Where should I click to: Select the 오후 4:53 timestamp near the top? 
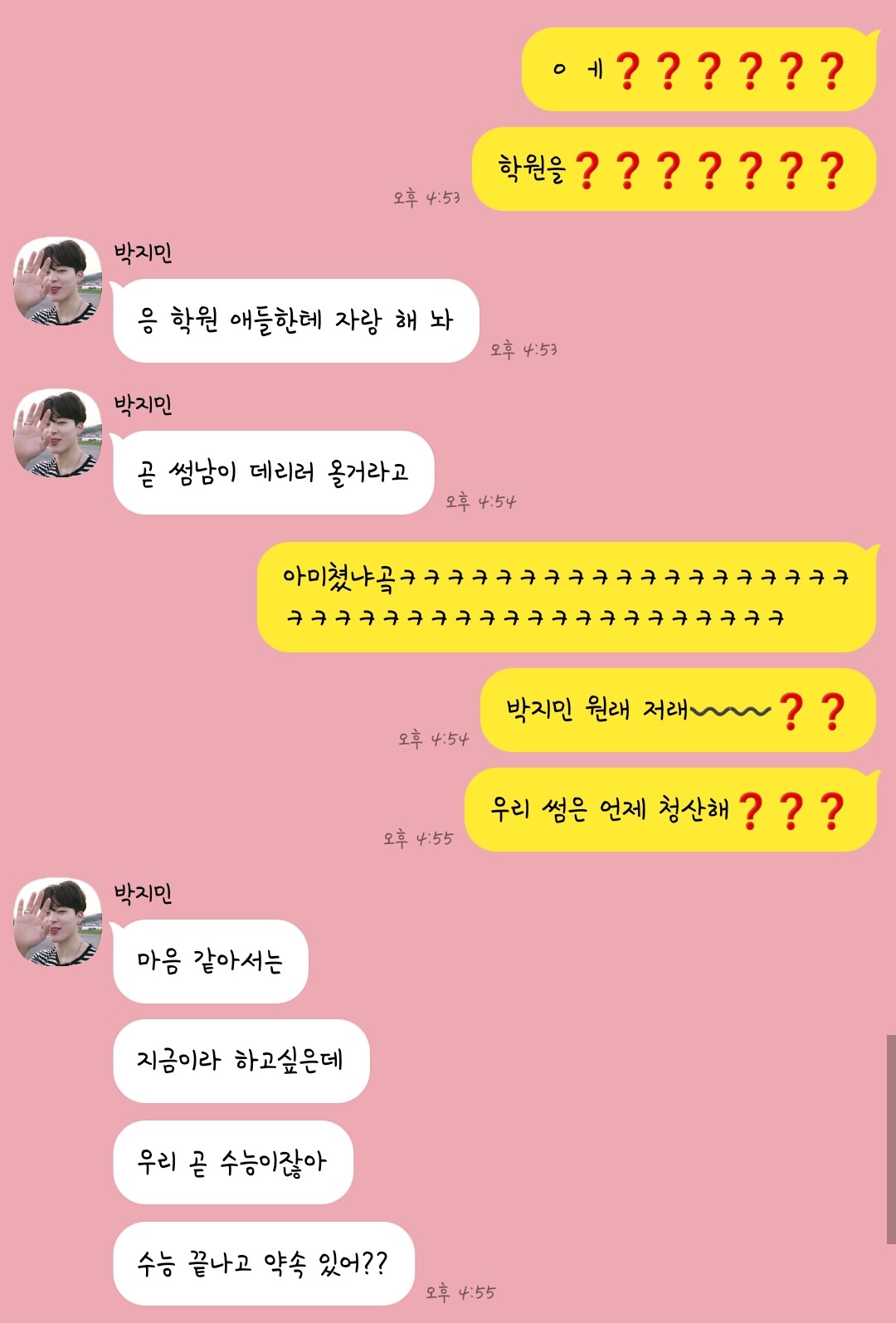[x=427, y=198]
